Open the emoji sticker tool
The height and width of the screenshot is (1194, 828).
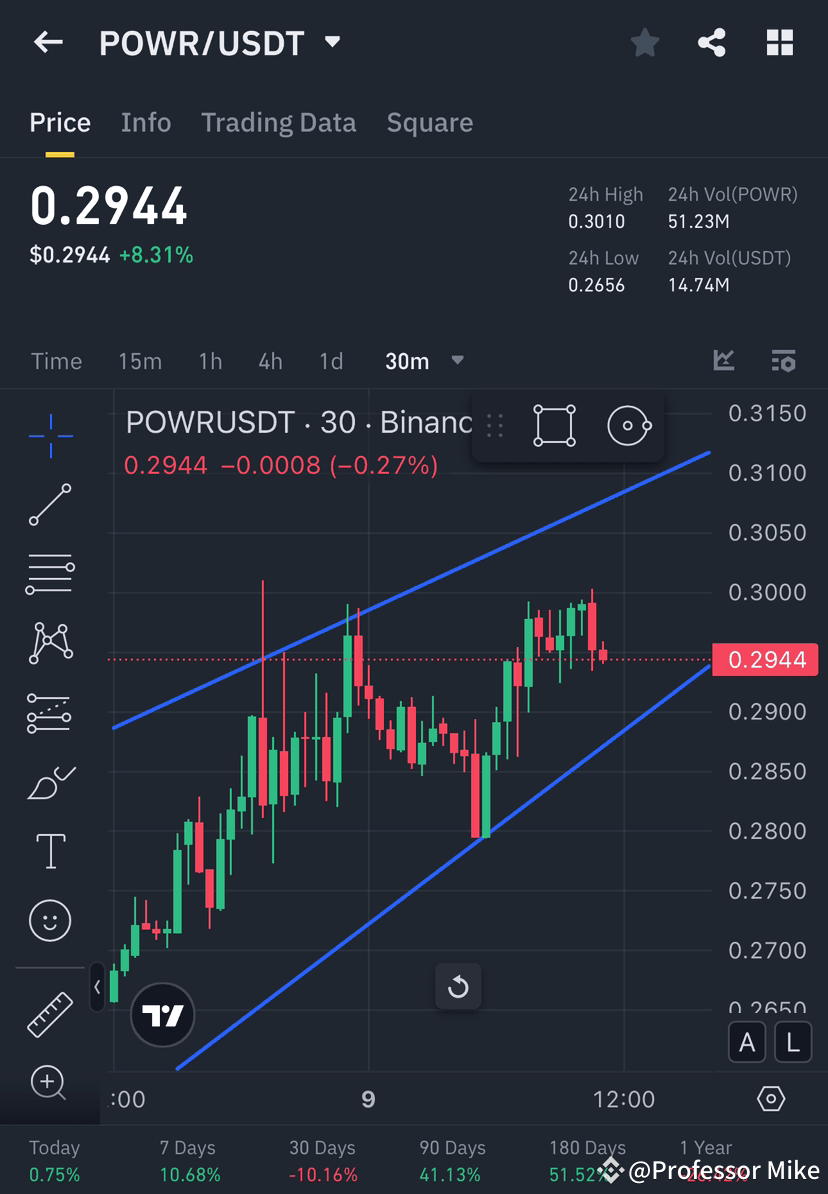pos(50,920)
